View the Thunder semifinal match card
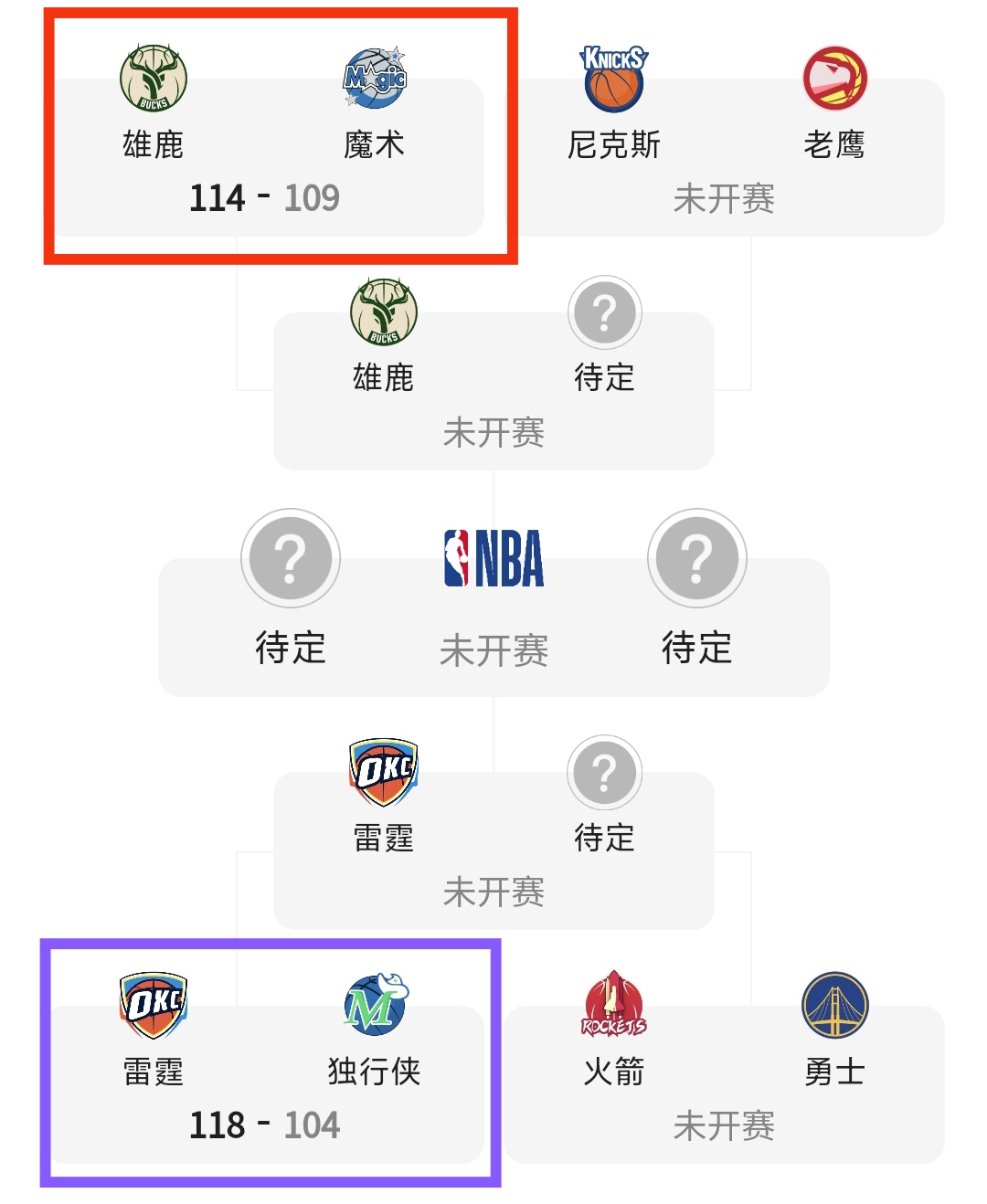Viewport: 987px width, 1204px height. pyautogui.click(x=493, y=891)
